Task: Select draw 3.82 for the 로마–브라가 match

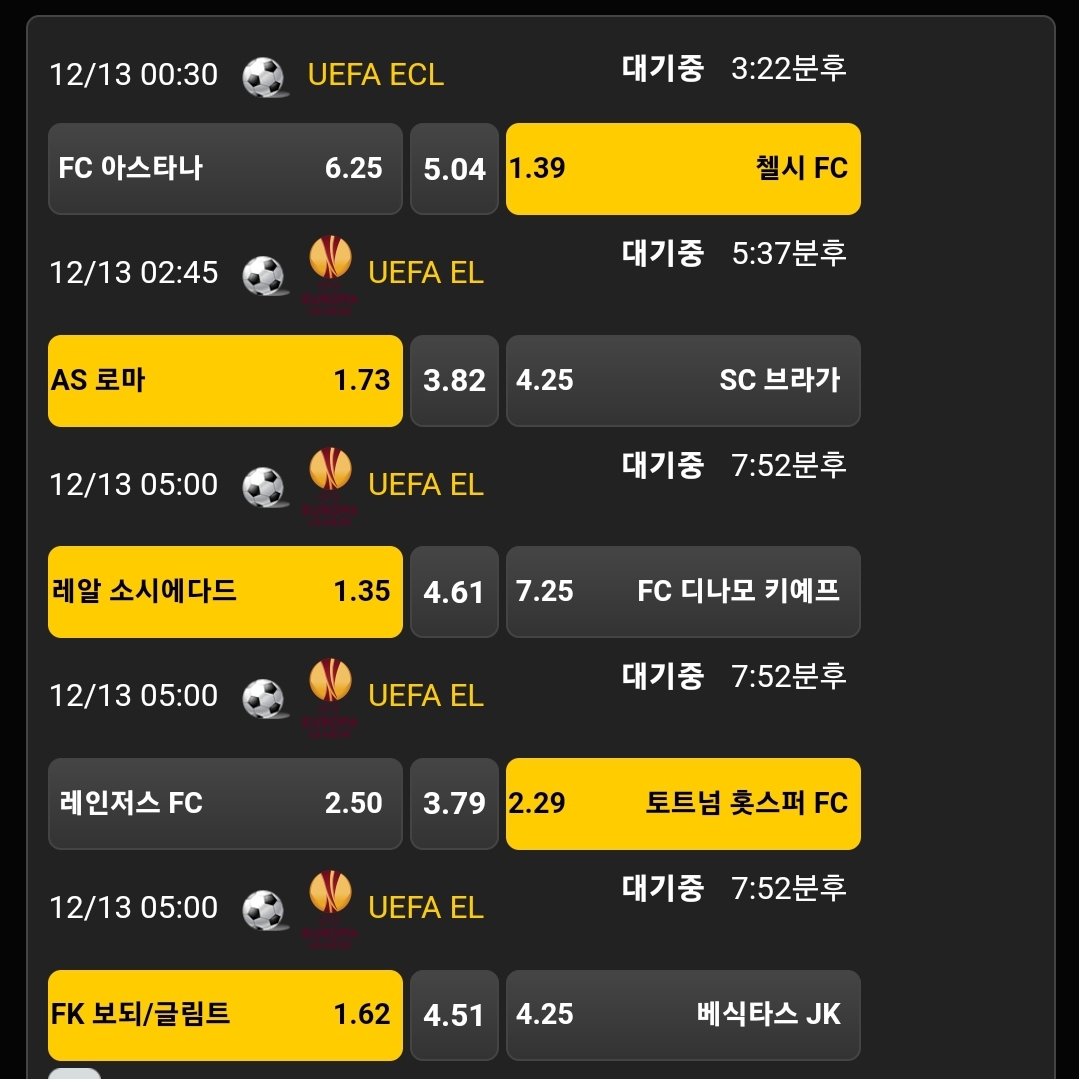Action: 454,381
